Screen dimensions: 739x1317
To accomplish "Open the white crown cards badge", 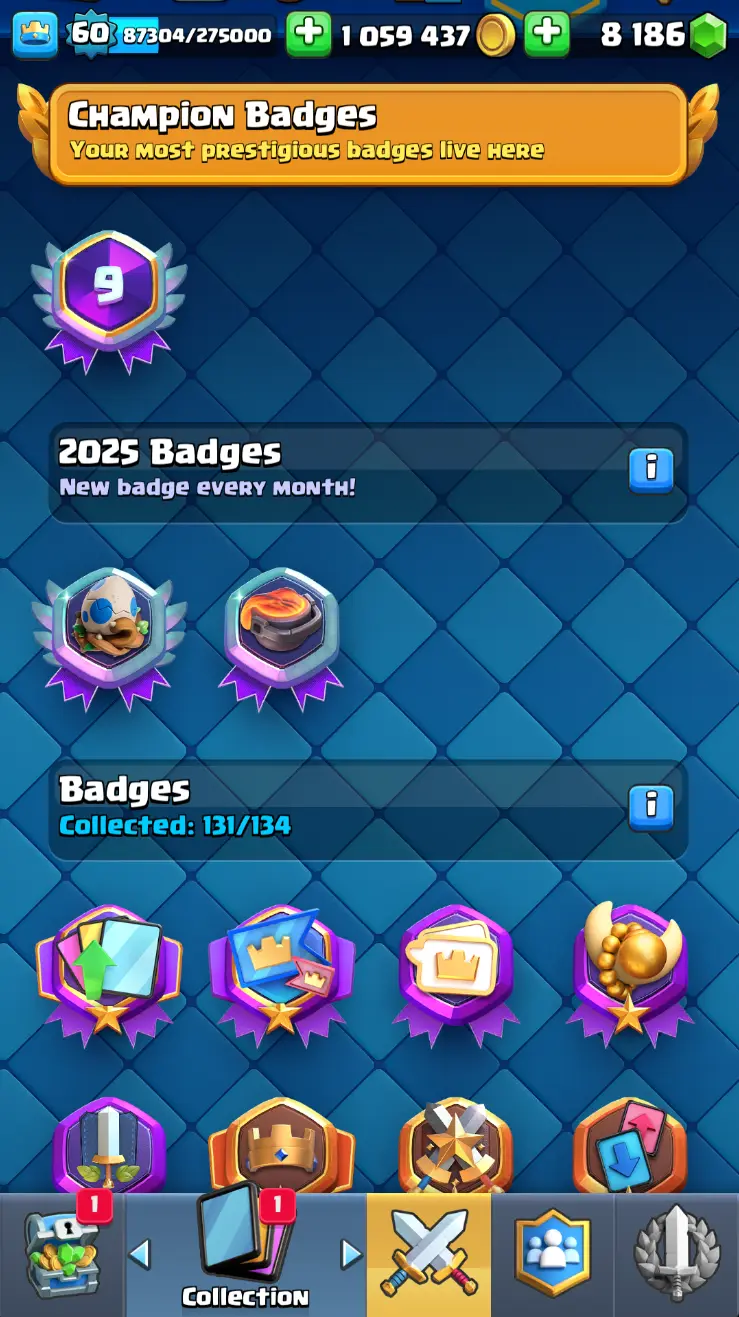I will [456, 970].
